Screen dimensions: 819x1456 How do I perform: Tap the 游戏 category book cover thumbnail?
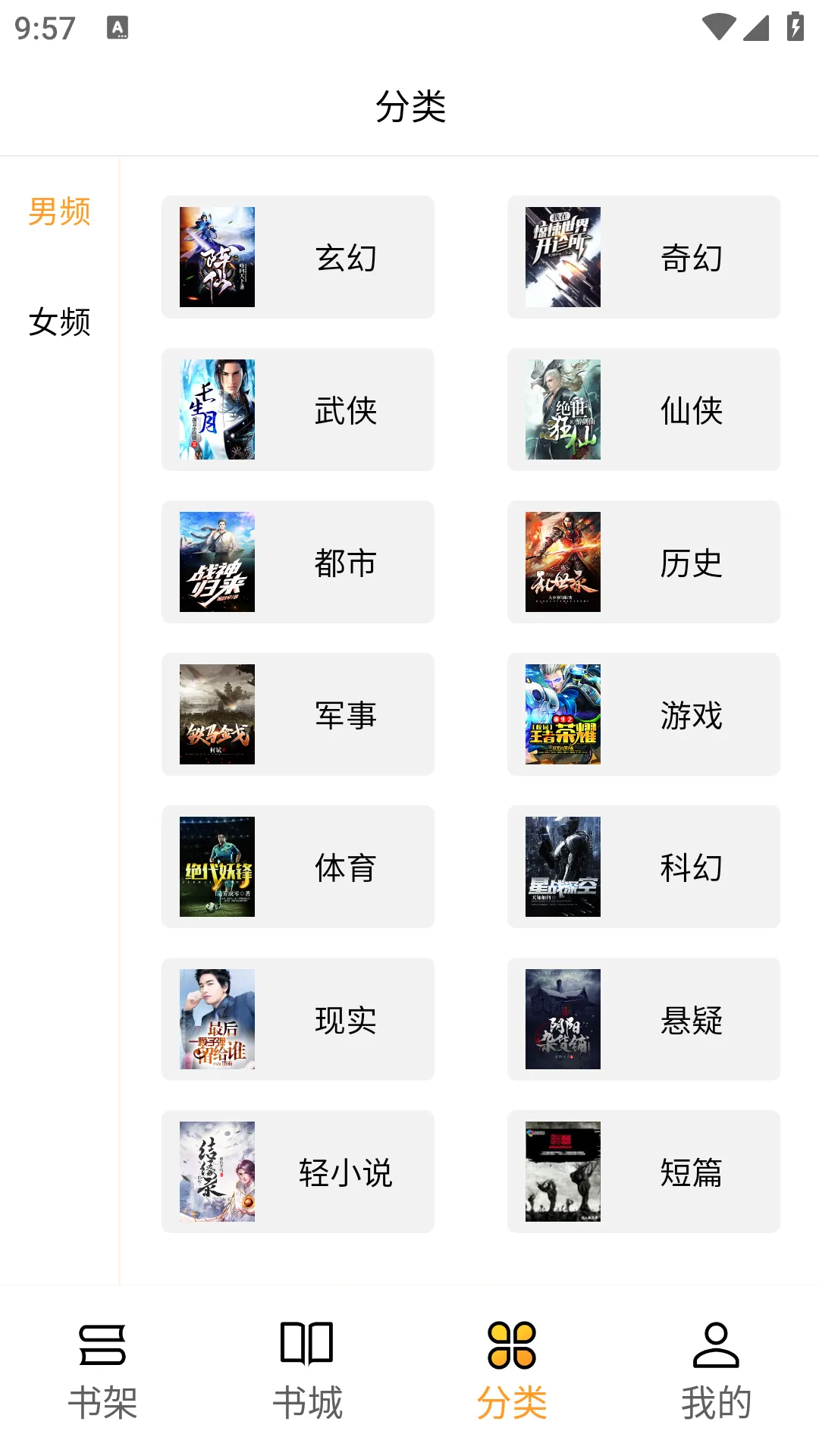click(x=561, y=714)
